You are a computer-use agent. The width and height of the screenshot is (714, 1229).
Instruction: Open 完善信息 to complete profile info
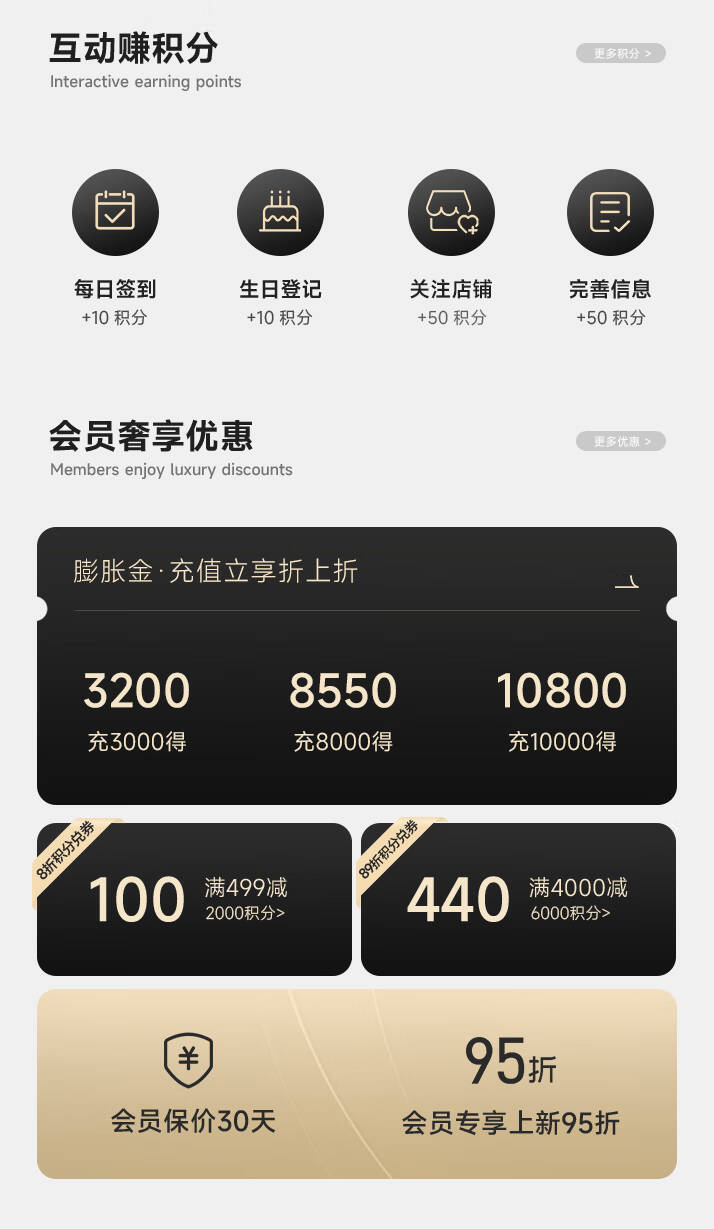coord(610,212)
